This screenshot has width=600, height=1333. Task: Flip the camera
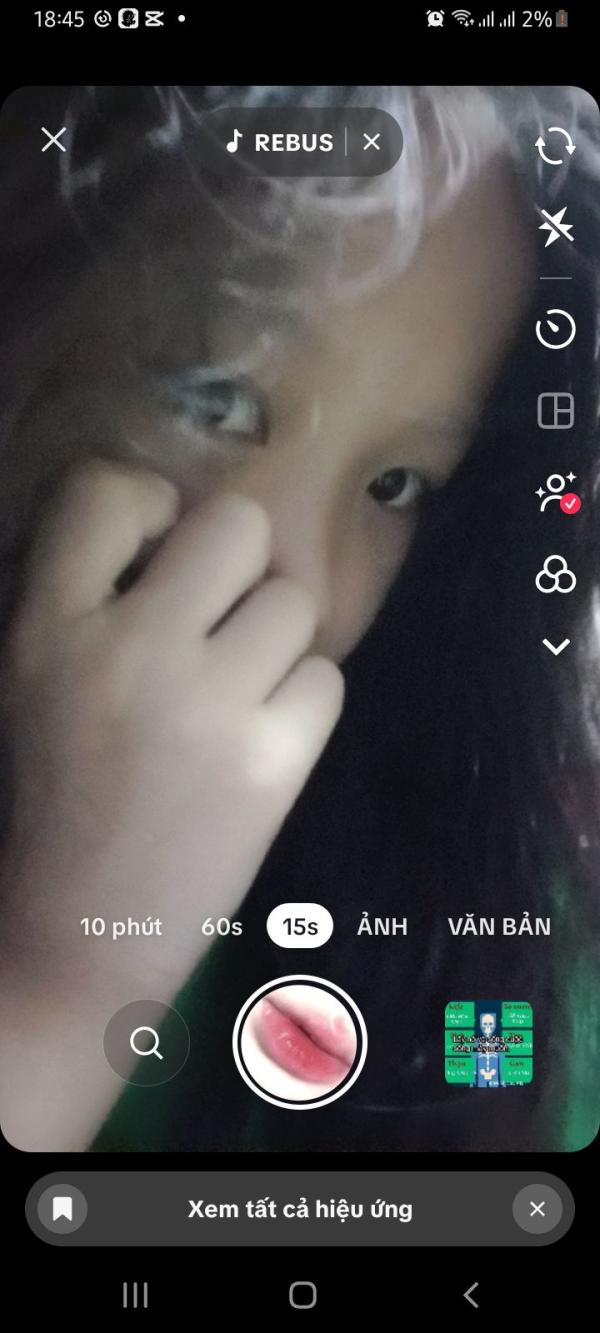(x=555, y=146)
